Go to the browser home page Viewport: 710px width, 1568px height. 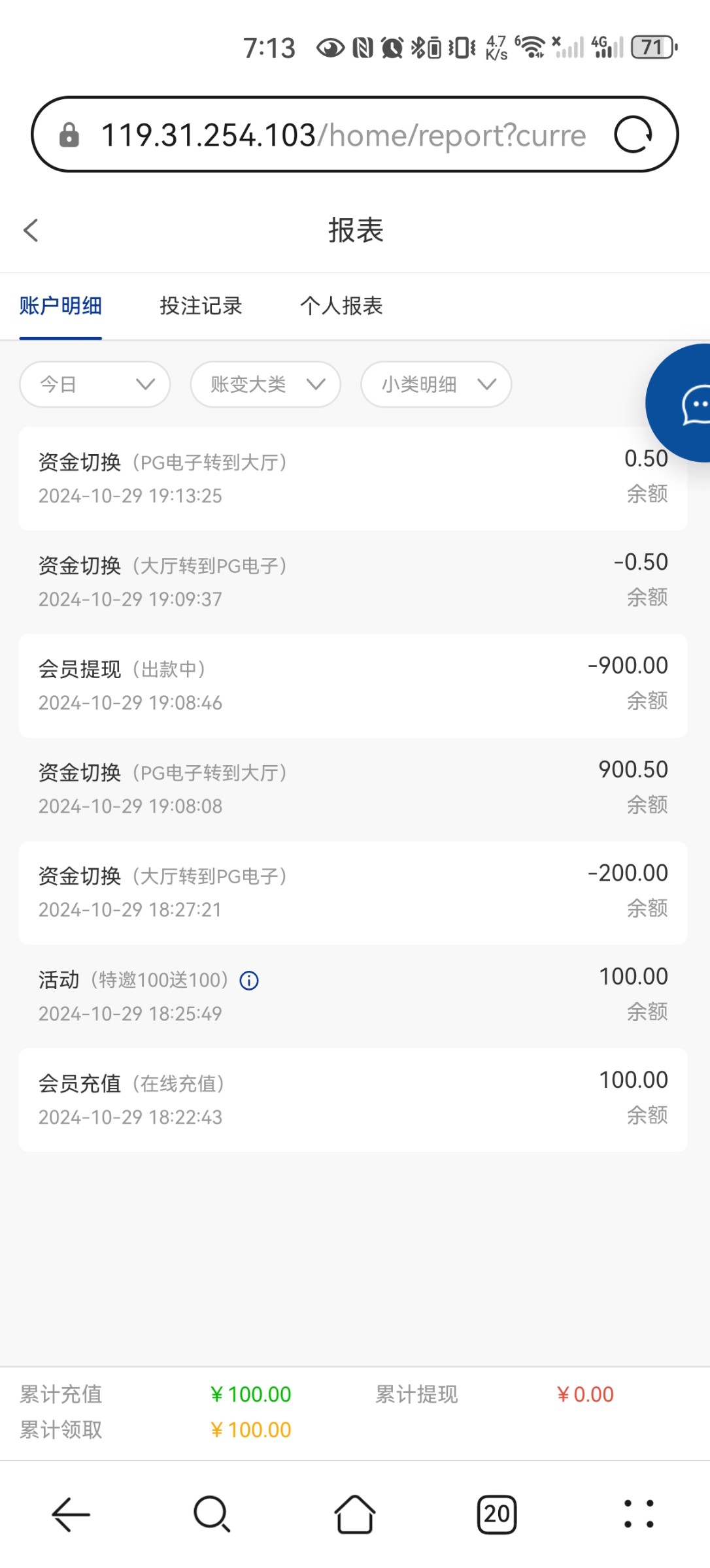point(355,1514)
